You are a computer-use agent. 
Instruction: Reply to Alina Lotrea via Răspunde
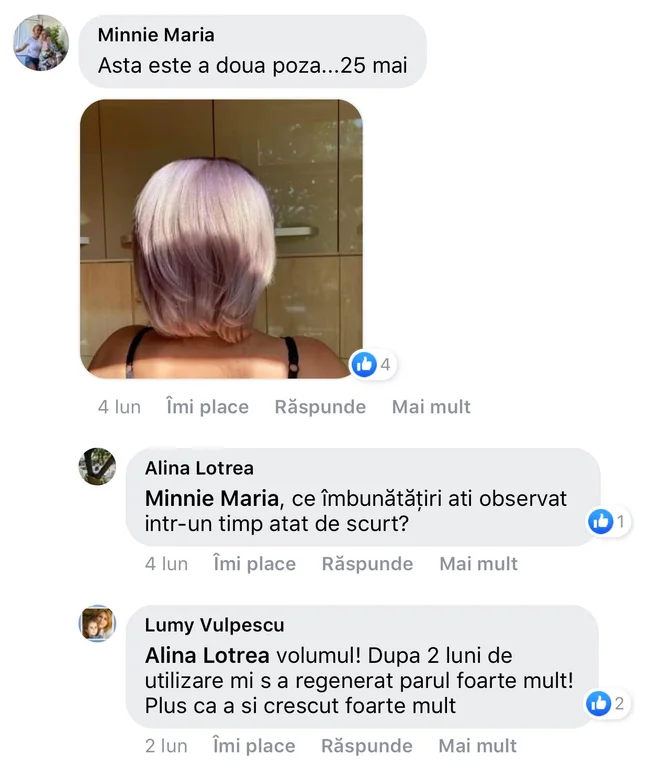(x=367, y=564)
